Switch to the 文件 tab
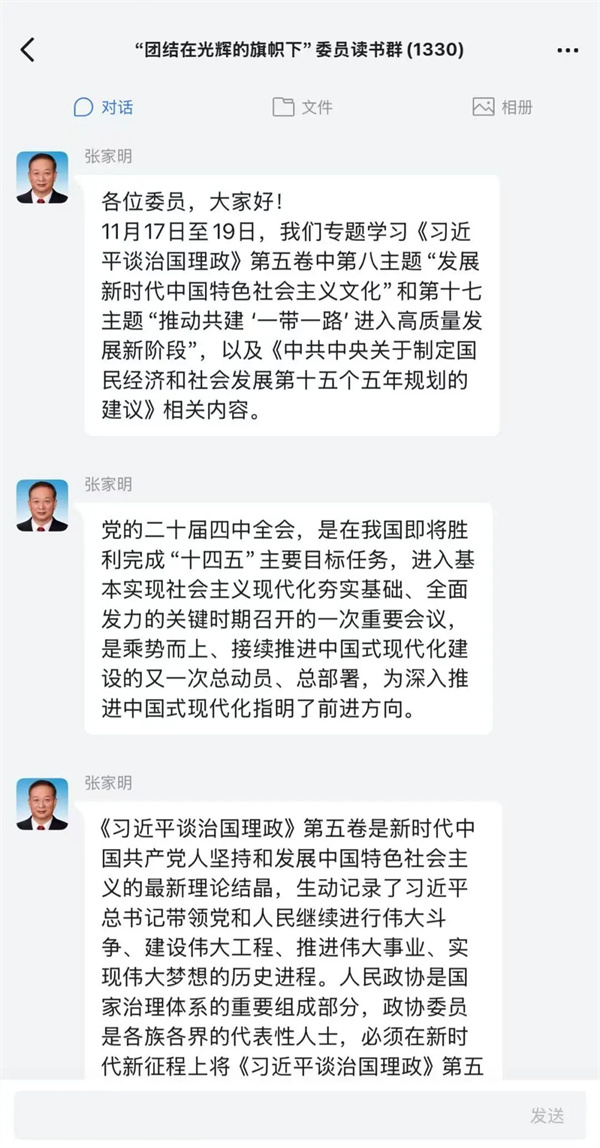Viewport: 600px width, 1148px height. point(302,107)
